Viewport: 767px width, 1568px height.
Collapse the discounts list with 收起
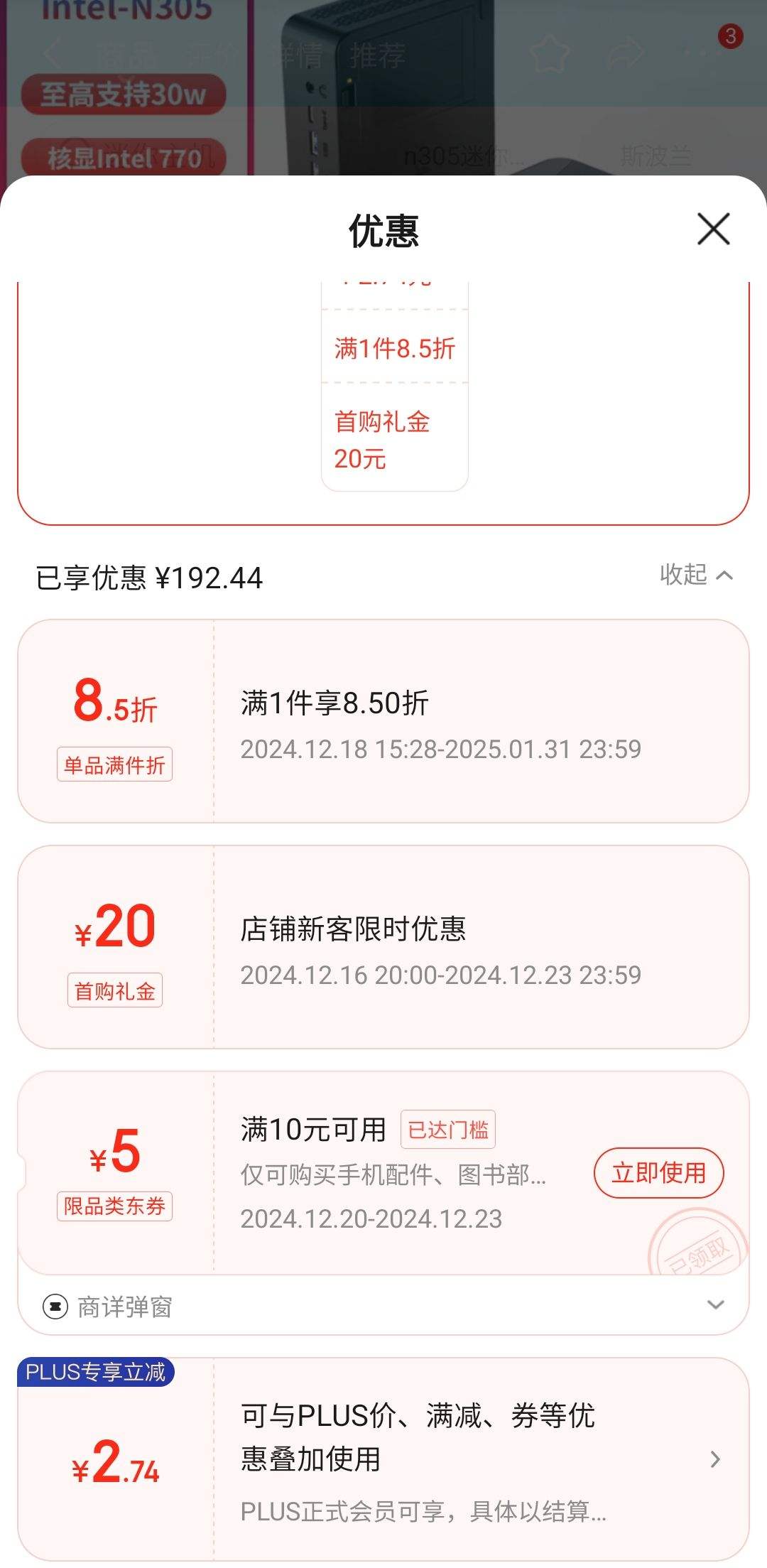pos(695,574)
